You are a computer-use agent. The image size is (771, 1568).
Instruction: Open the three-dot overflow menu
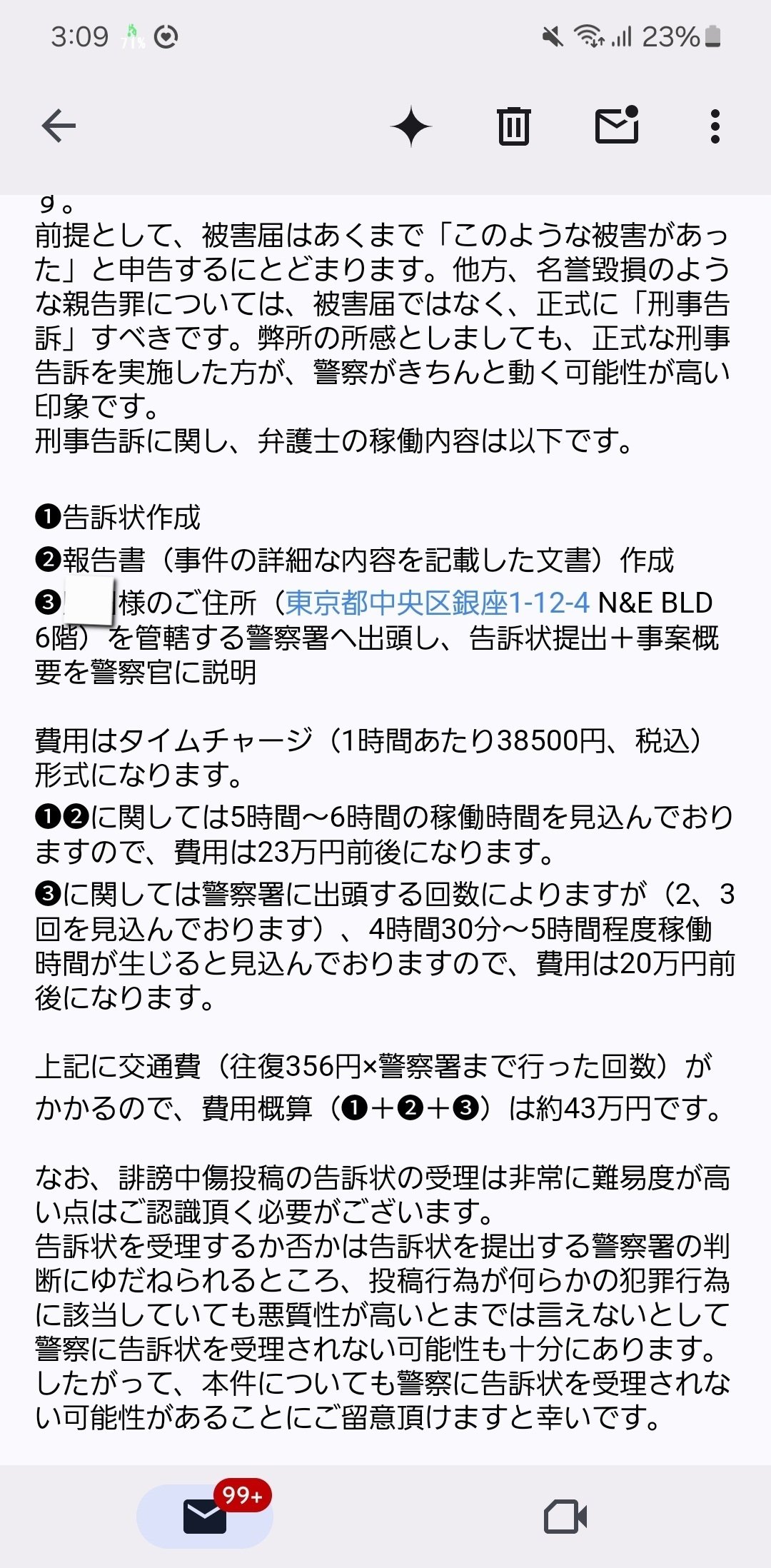pyautogui.click(x=715, y=126)
